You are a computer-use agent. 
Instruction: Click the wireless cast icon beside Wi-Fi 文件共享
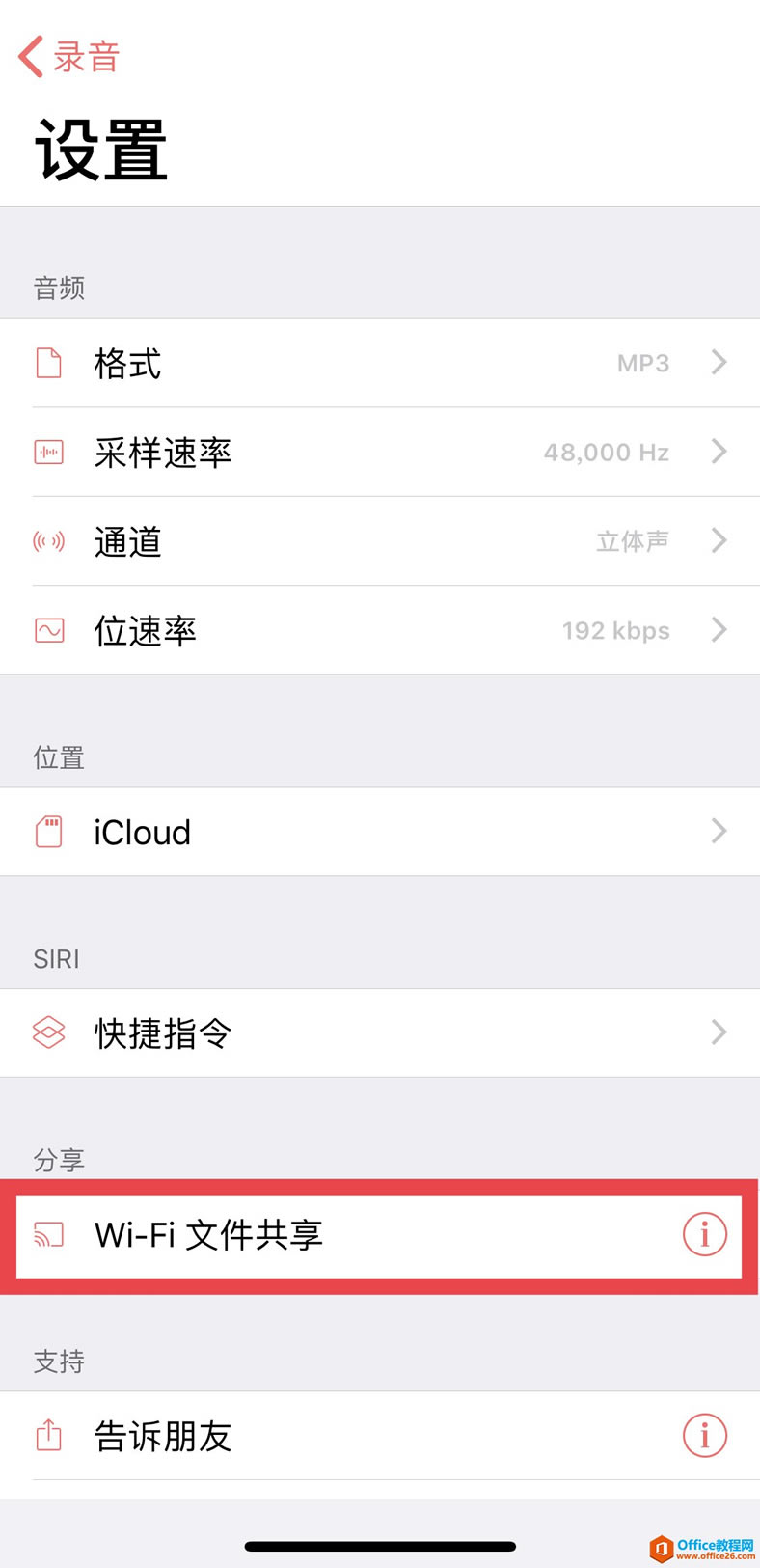pyautogui.click(x=50, y=1233)
